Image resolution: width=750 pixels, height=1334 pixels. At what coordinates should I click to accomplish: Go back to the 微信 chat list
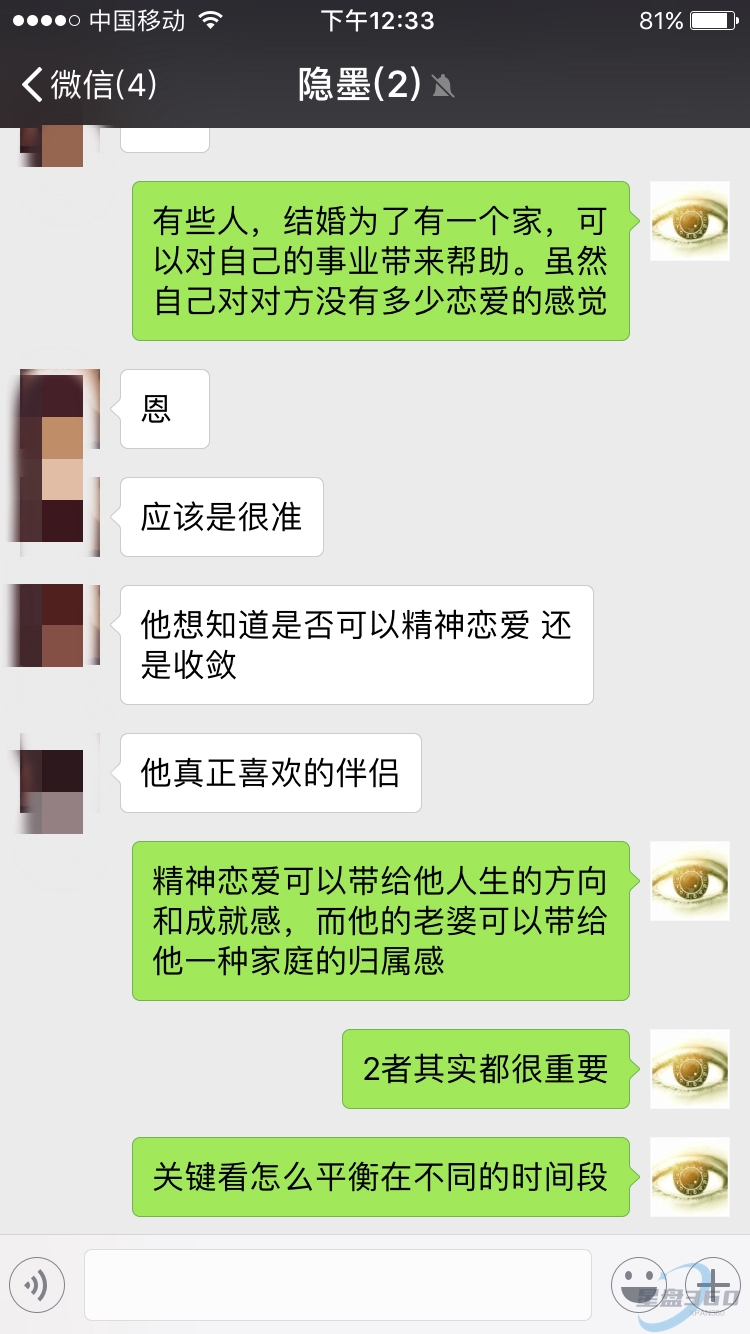[x=88, y=85]
